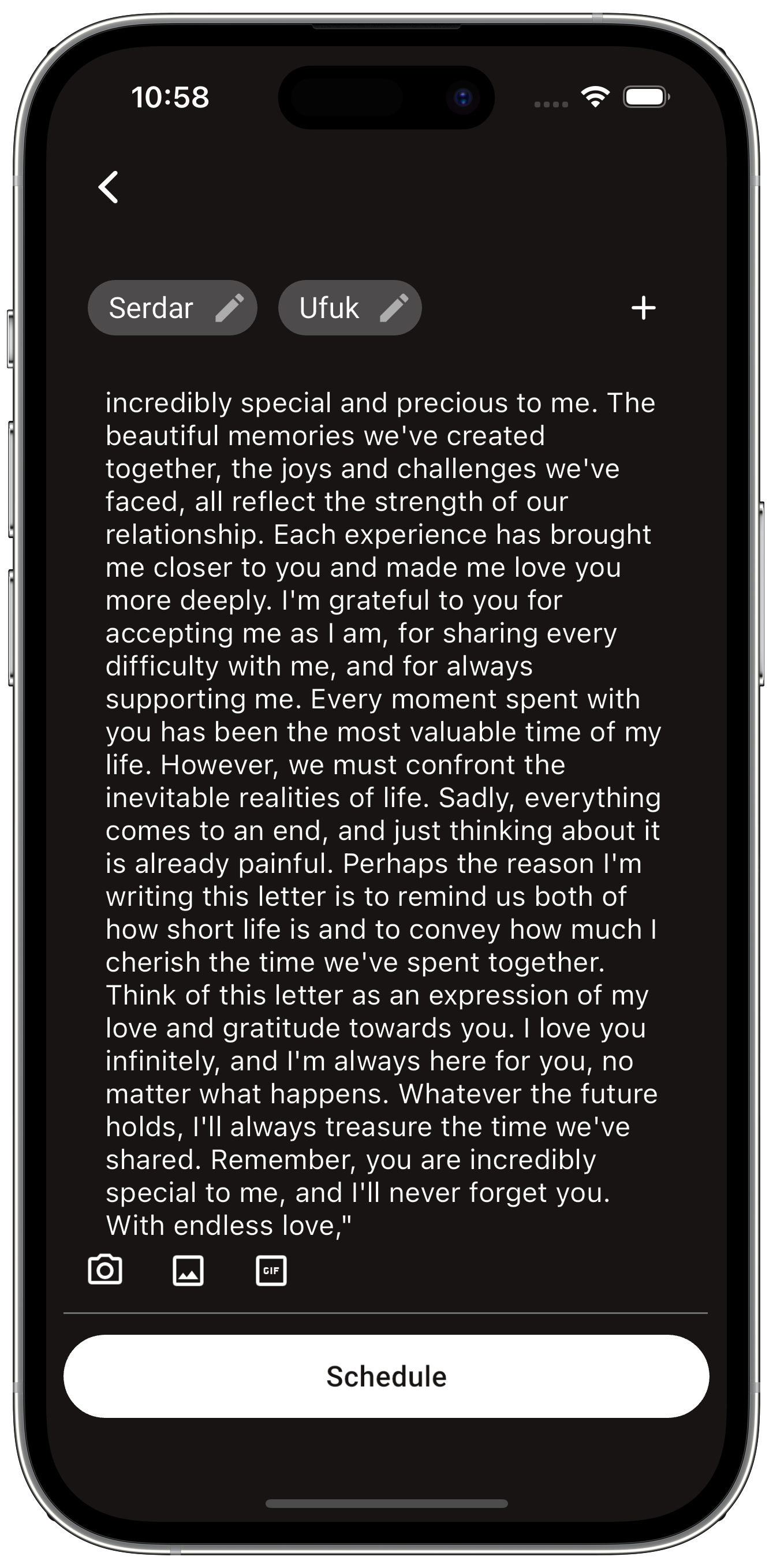This screenshot has width=773, height=1568.
Task: Tap the Schedule button
Action: click(386, 1376)
